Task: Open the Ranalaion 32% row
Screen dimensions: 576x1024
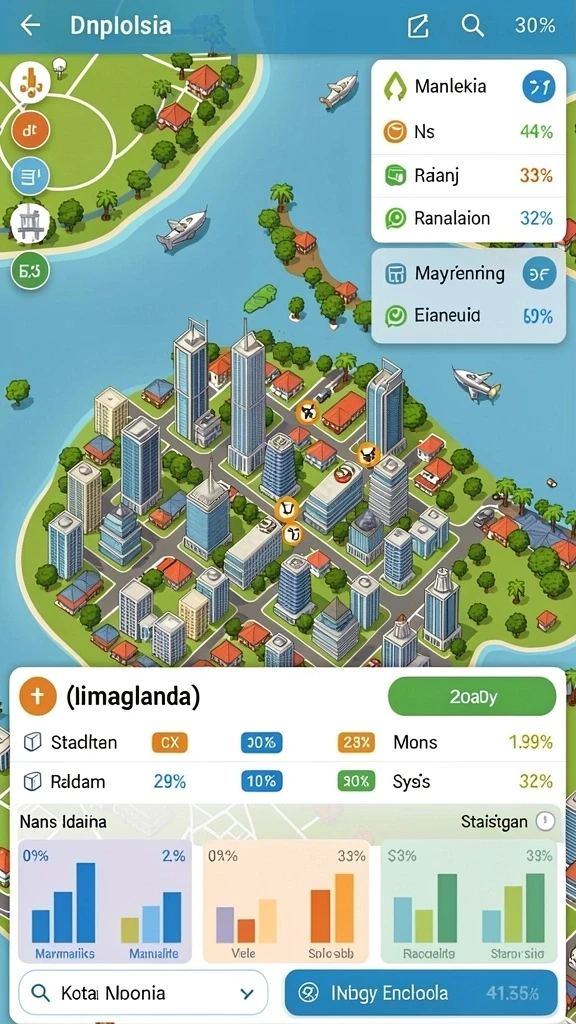Action: [x=468, y=218]
